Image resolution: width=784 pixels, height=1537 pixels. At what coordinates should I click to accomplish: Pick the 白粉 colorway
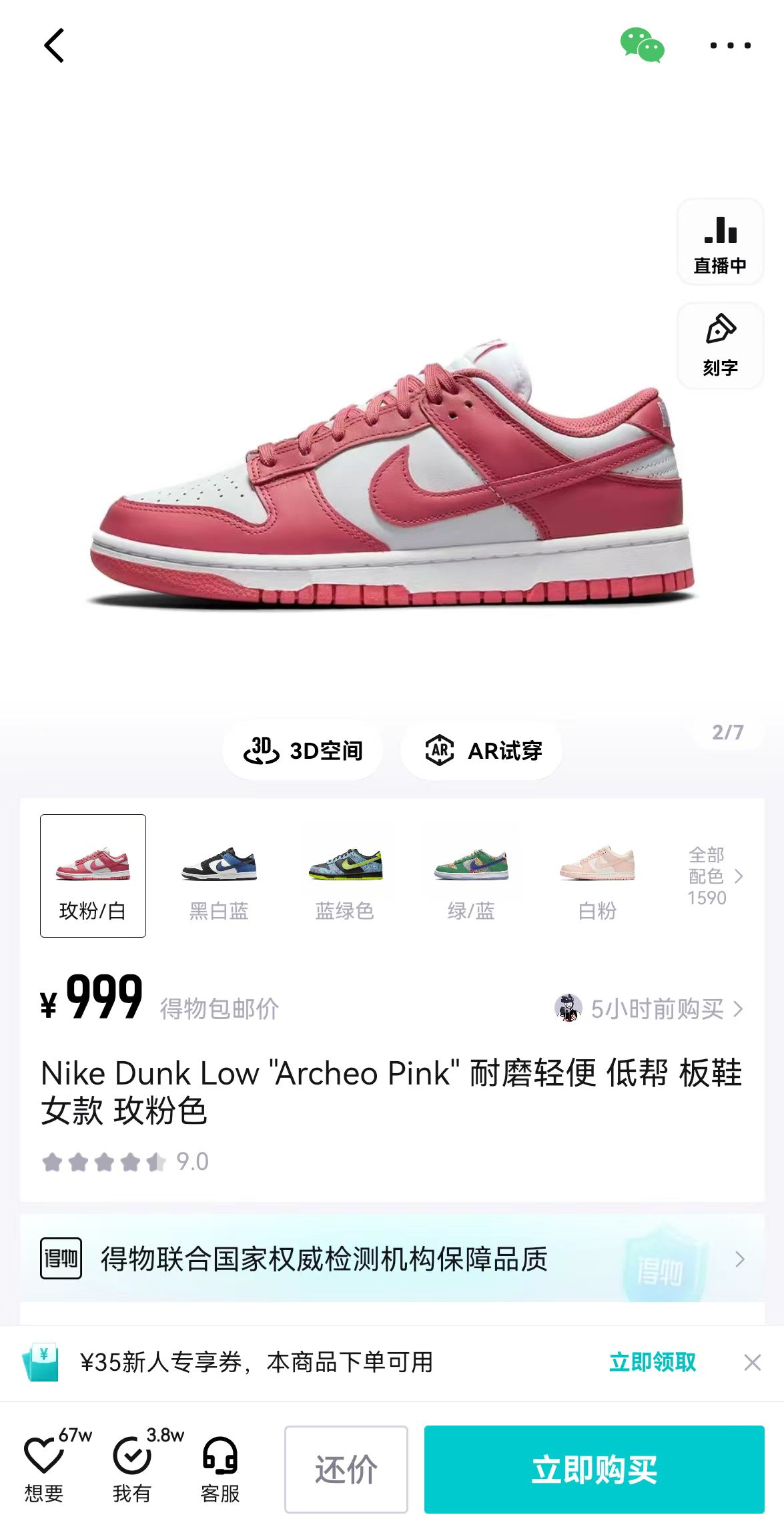pyautogui.click(x=597, y=876)
